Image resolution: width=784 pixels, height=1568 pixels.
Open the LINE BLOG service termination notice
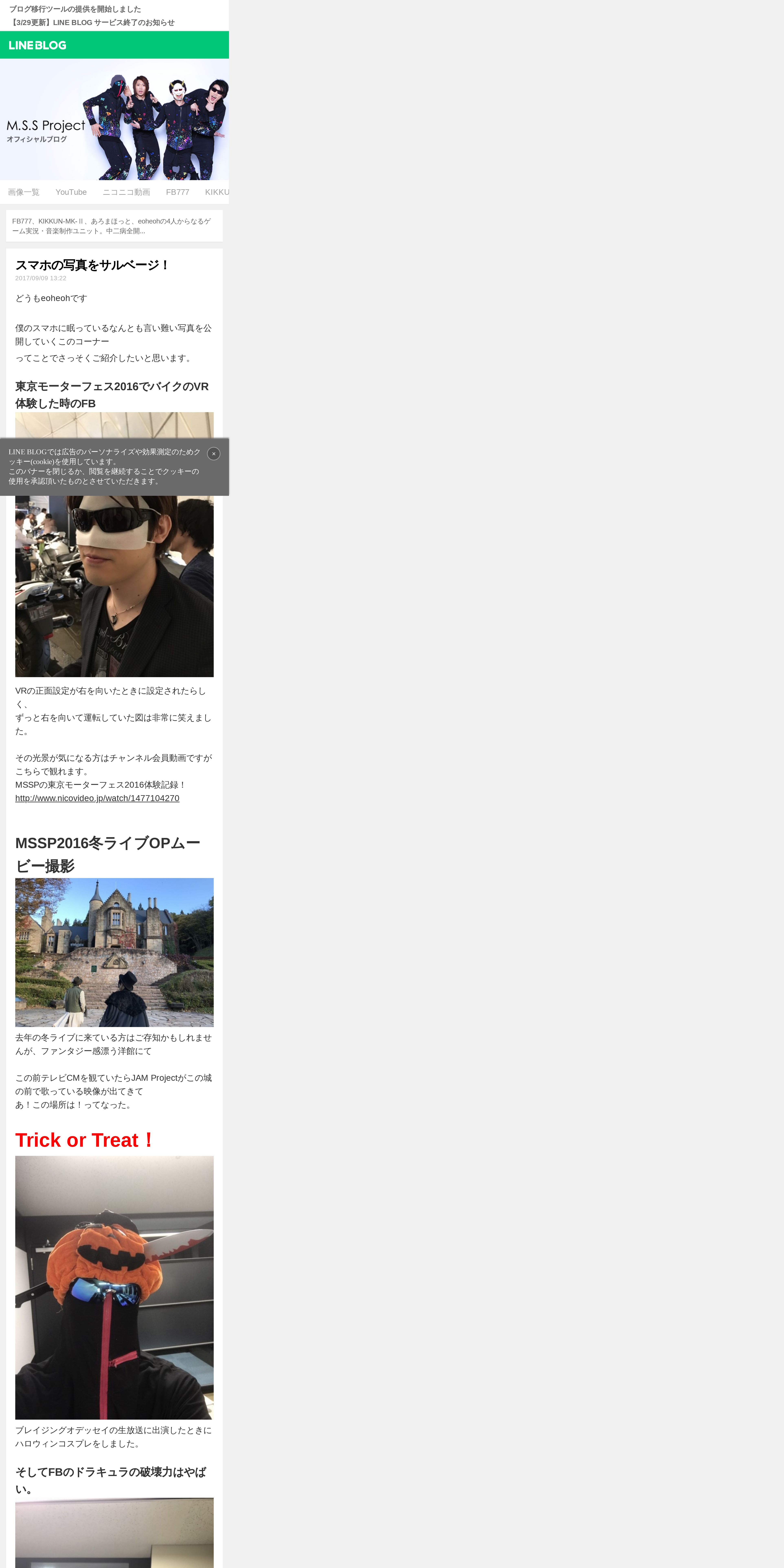(92, 23)
